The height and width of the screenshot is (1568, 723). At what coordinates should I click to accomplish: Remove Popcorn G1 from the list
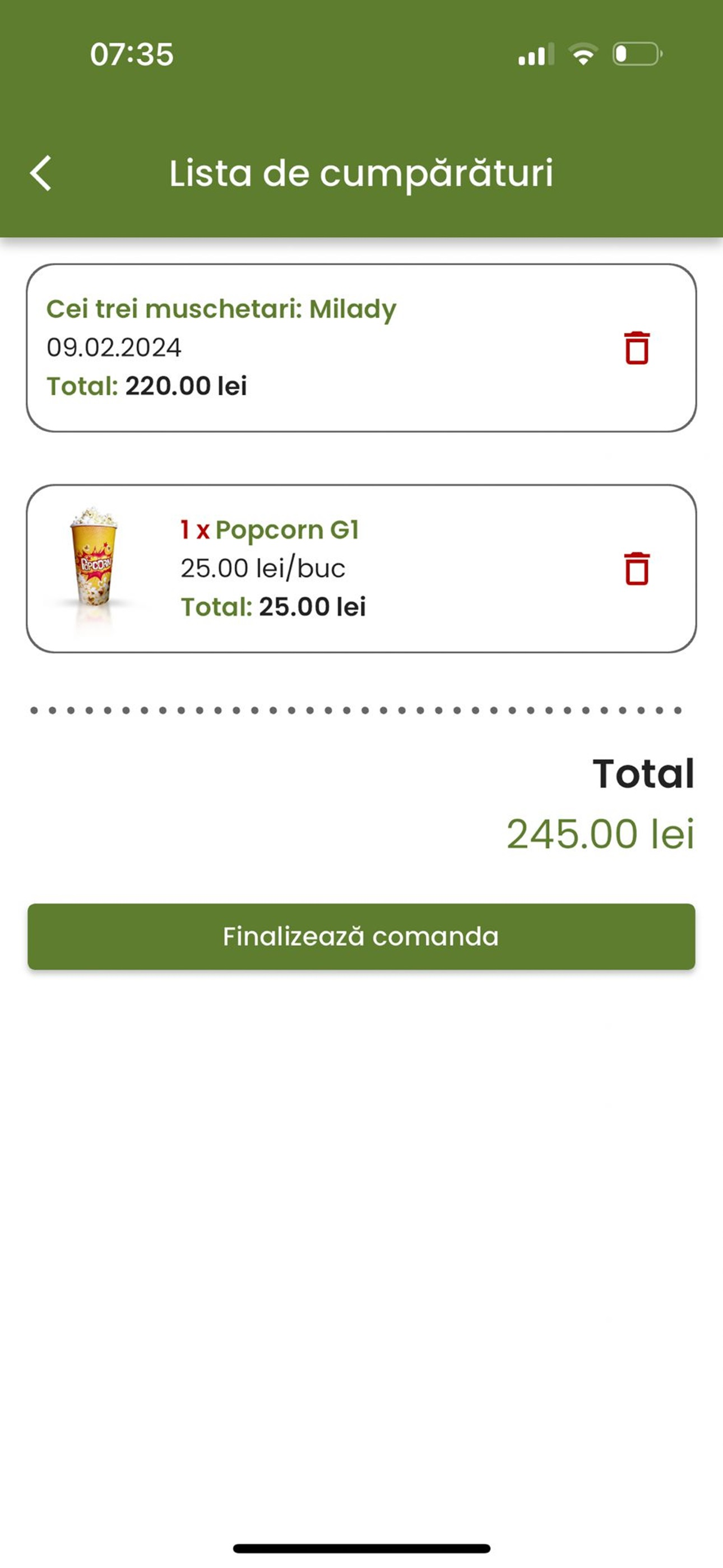coord(637,569)
